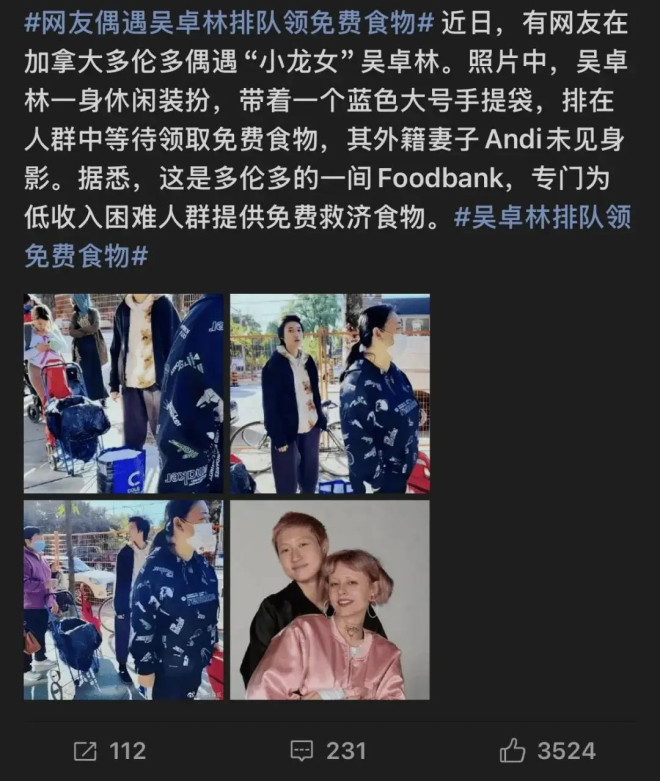The image size is (660, 781).
Task: Open third photo showing woman wearing face mask
Action: point(124,600)
